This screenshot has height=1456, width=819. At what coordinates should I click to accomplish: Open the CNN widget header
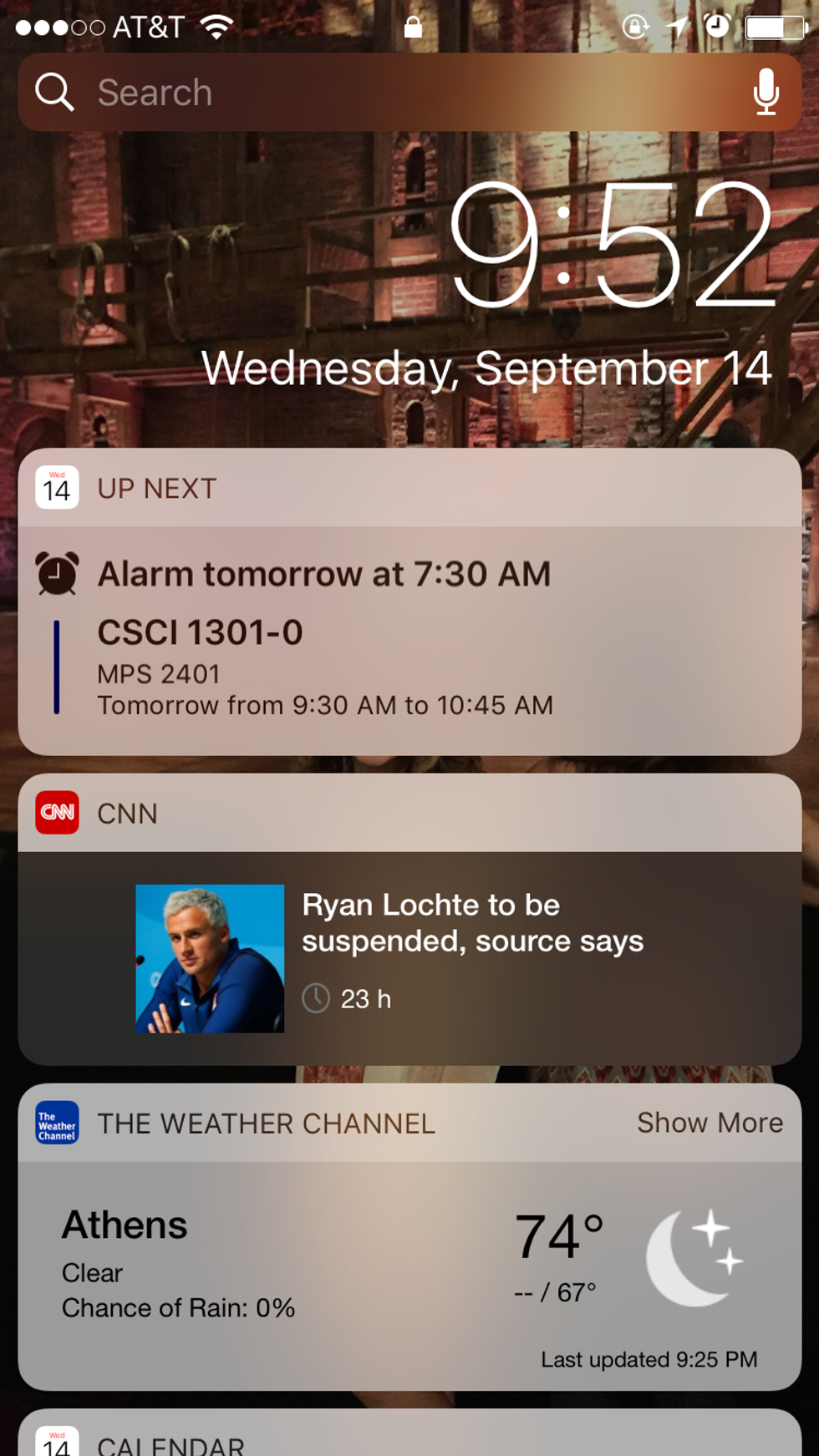(127, 814)
